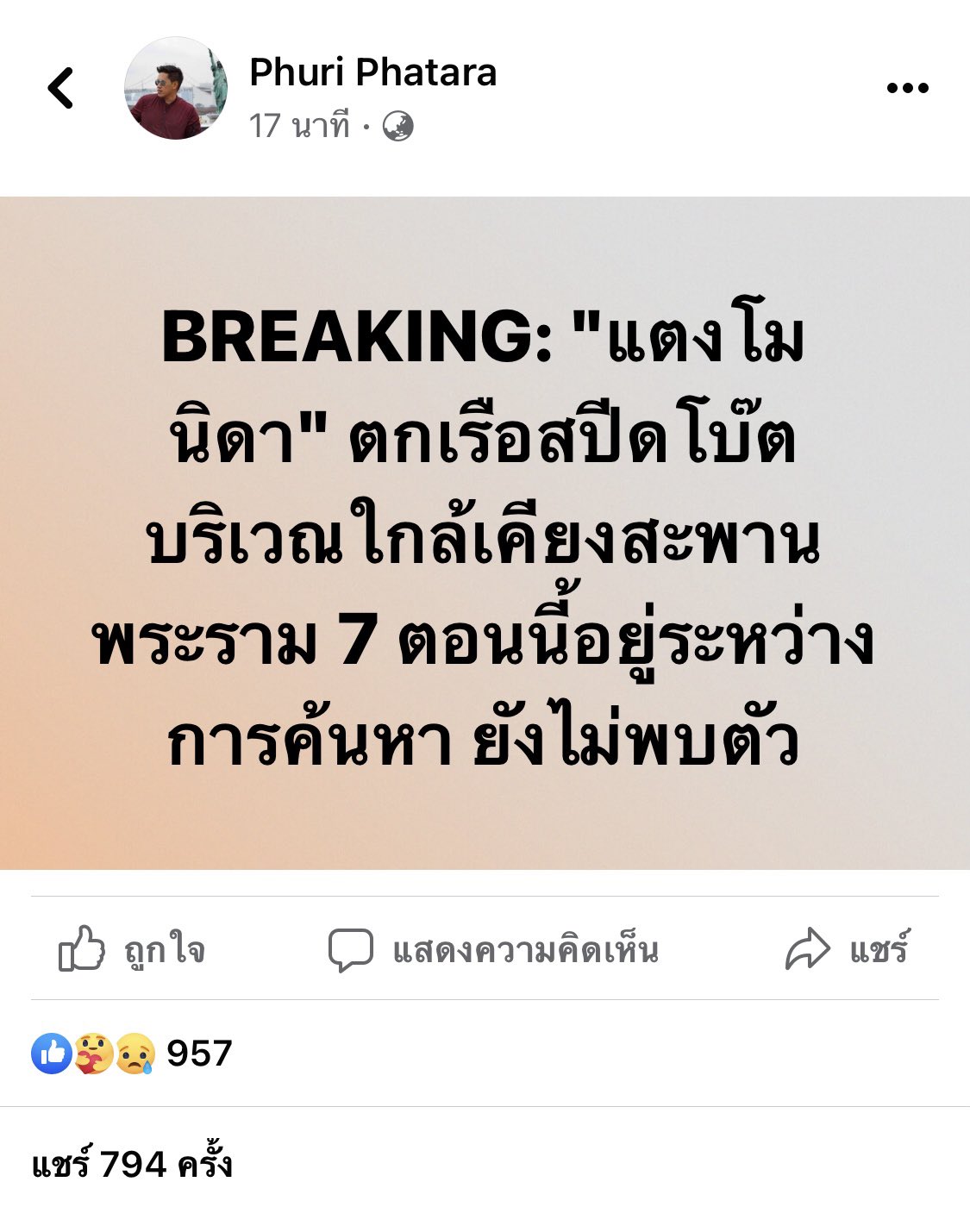Like this post with ถูกใจ
The height and width of the screenshot is (1232, 970).
pyautogui.click(x=132, y=949)
